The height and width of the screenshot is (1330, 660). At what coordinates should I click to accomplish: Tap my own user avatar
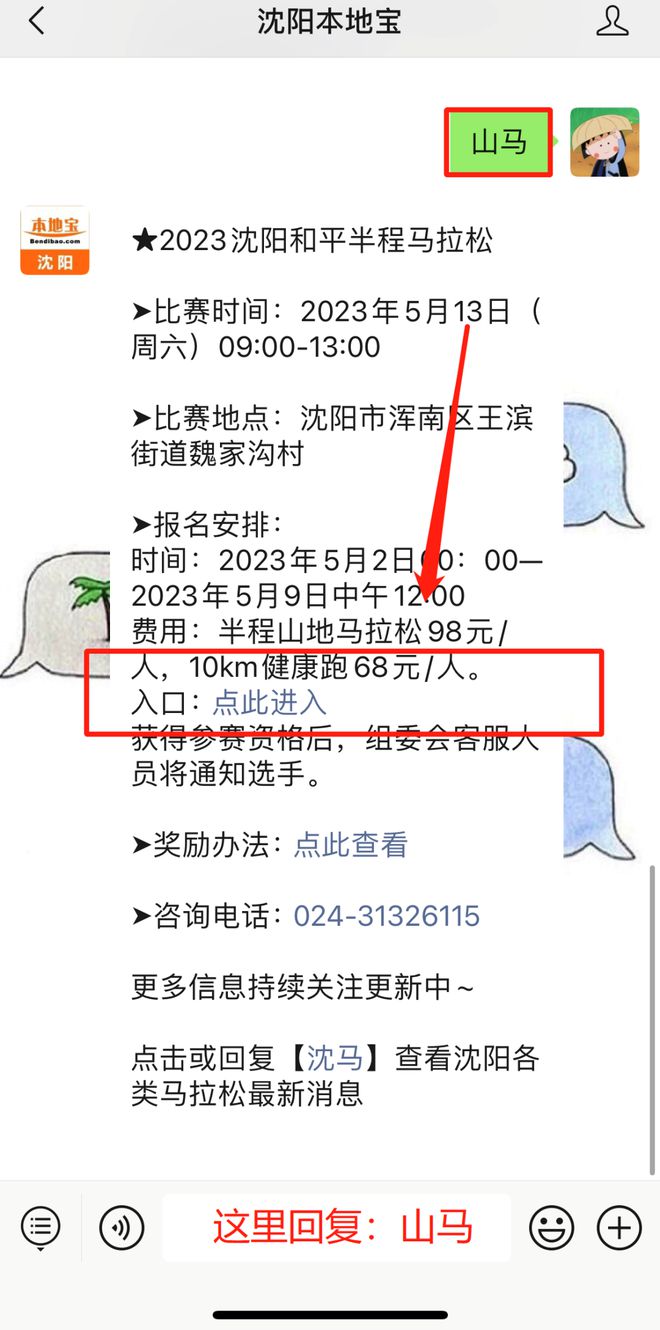(604, 142)
